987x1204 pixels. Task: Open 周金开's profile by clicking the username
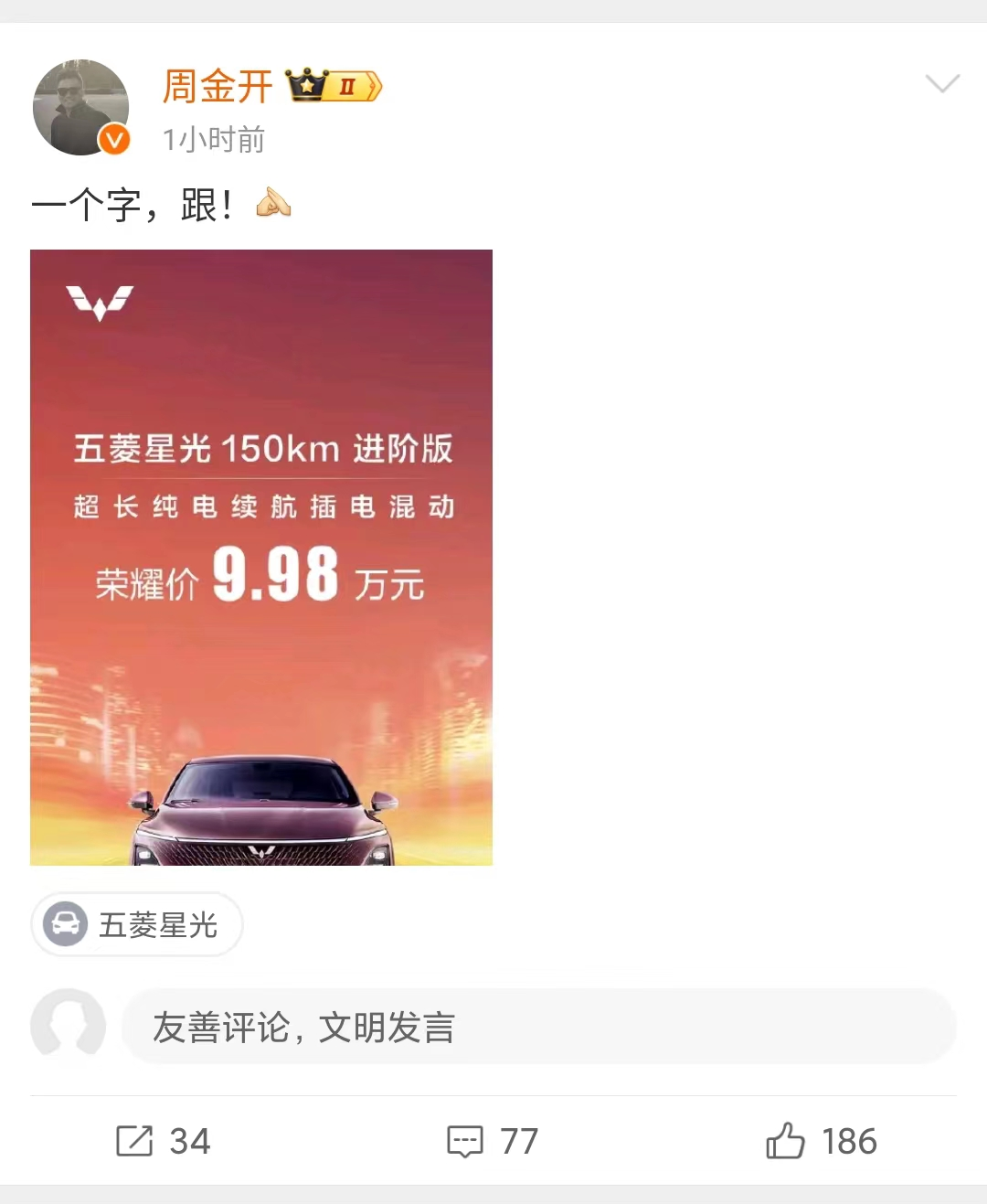pos(218,85)
